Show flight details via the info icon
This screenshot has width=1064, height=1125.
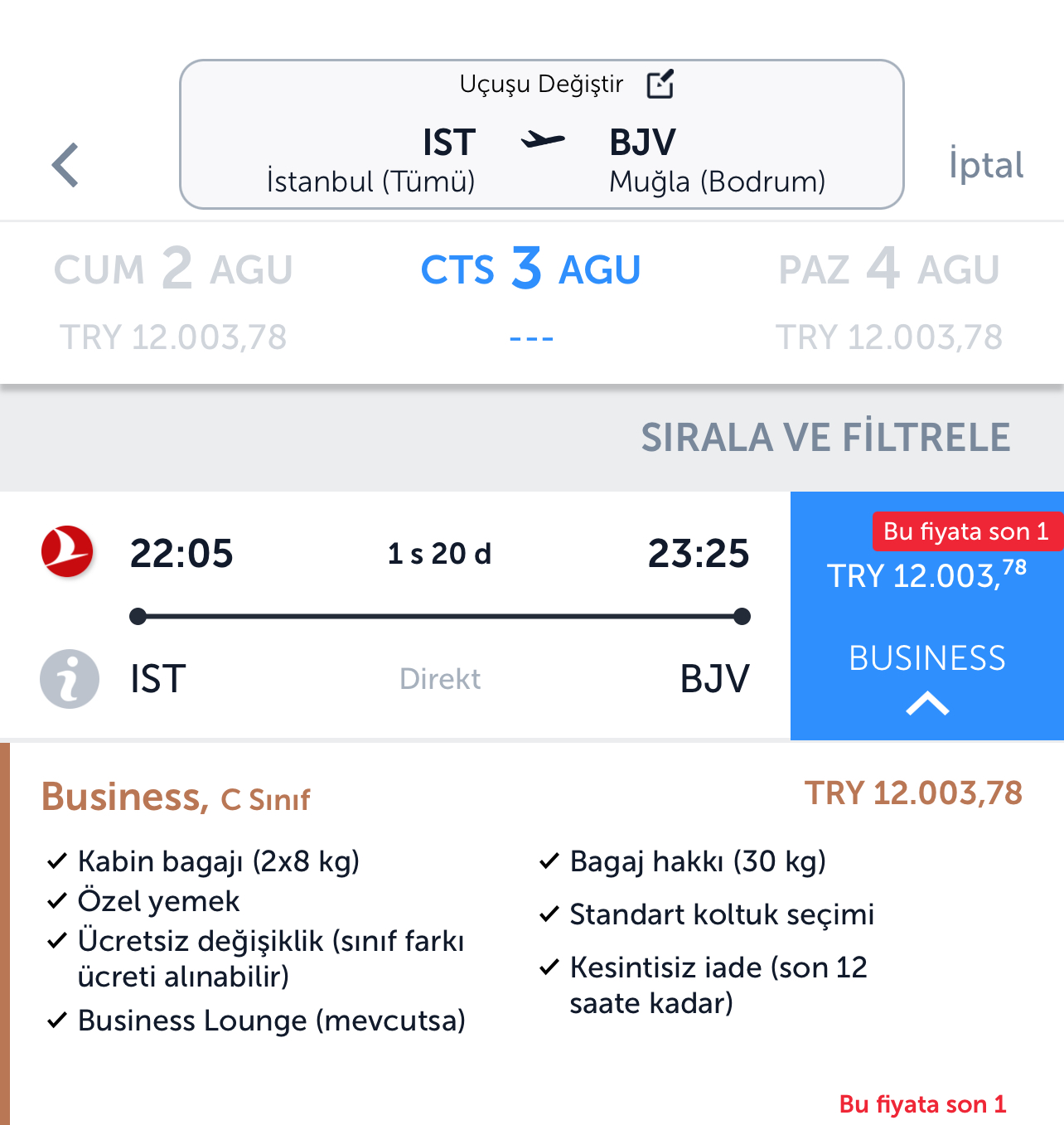(x=70, y=679)
